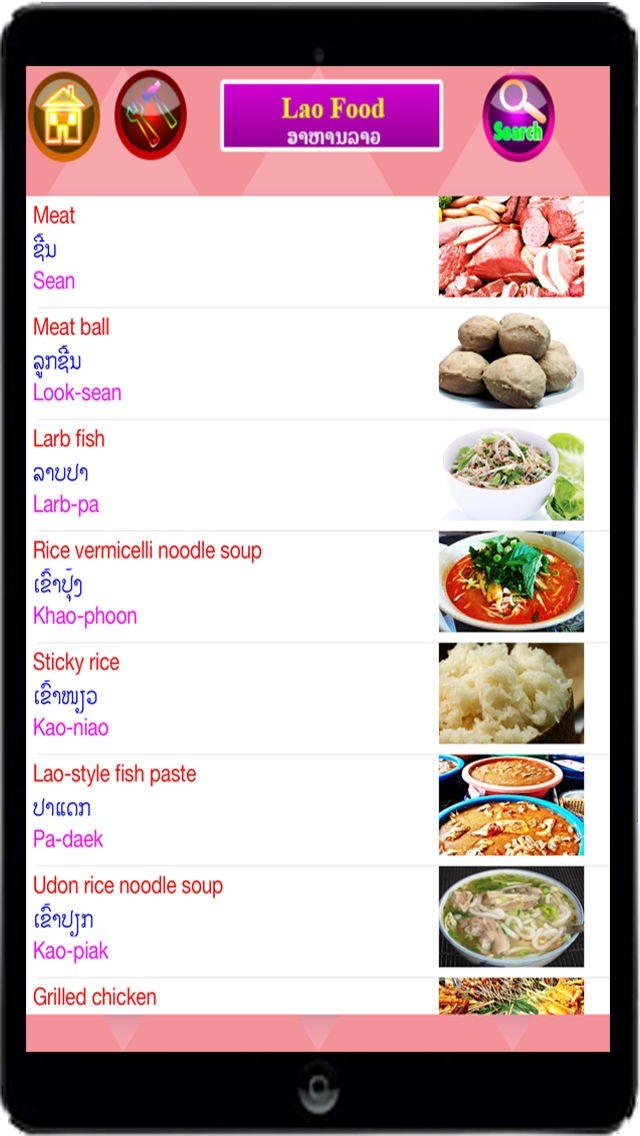640x1136 pixels.
Task: Open the Meat entry
Action: click(x=230, y=249)
